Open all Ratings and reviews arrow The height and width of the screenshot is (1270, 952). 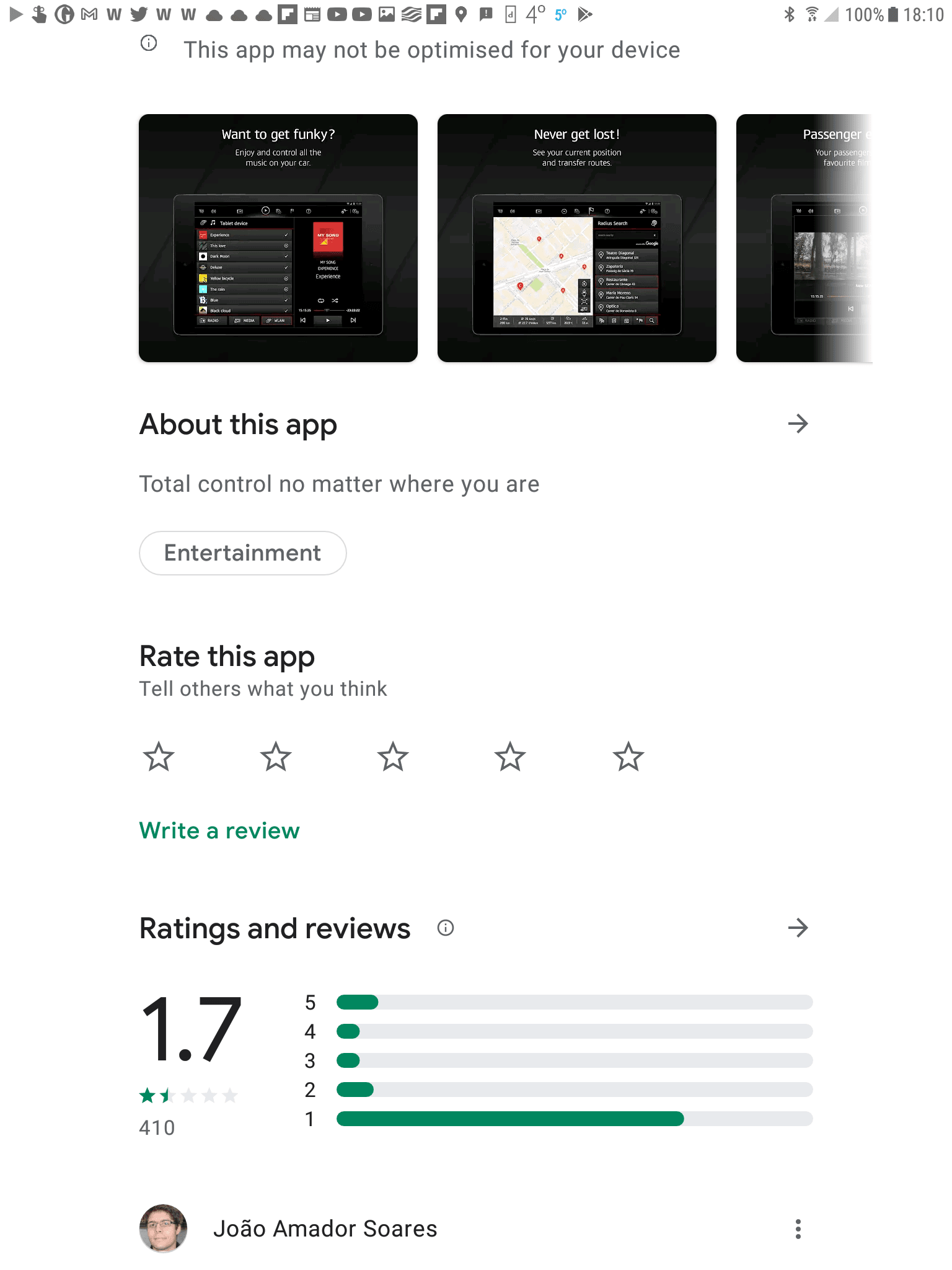tap(798, 928)
